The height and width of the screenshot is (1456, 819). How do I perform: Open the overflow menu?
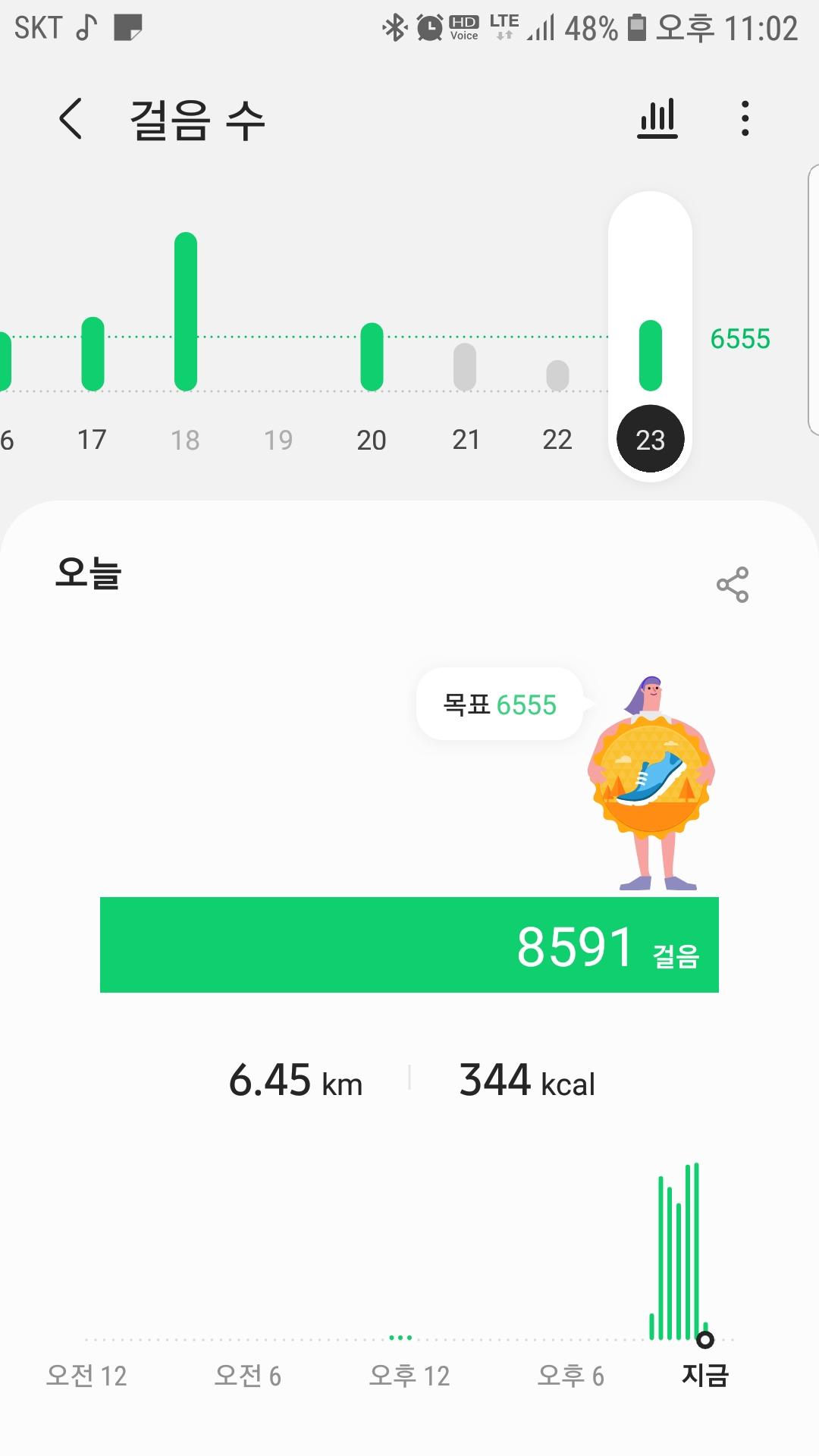coord(745,119)
